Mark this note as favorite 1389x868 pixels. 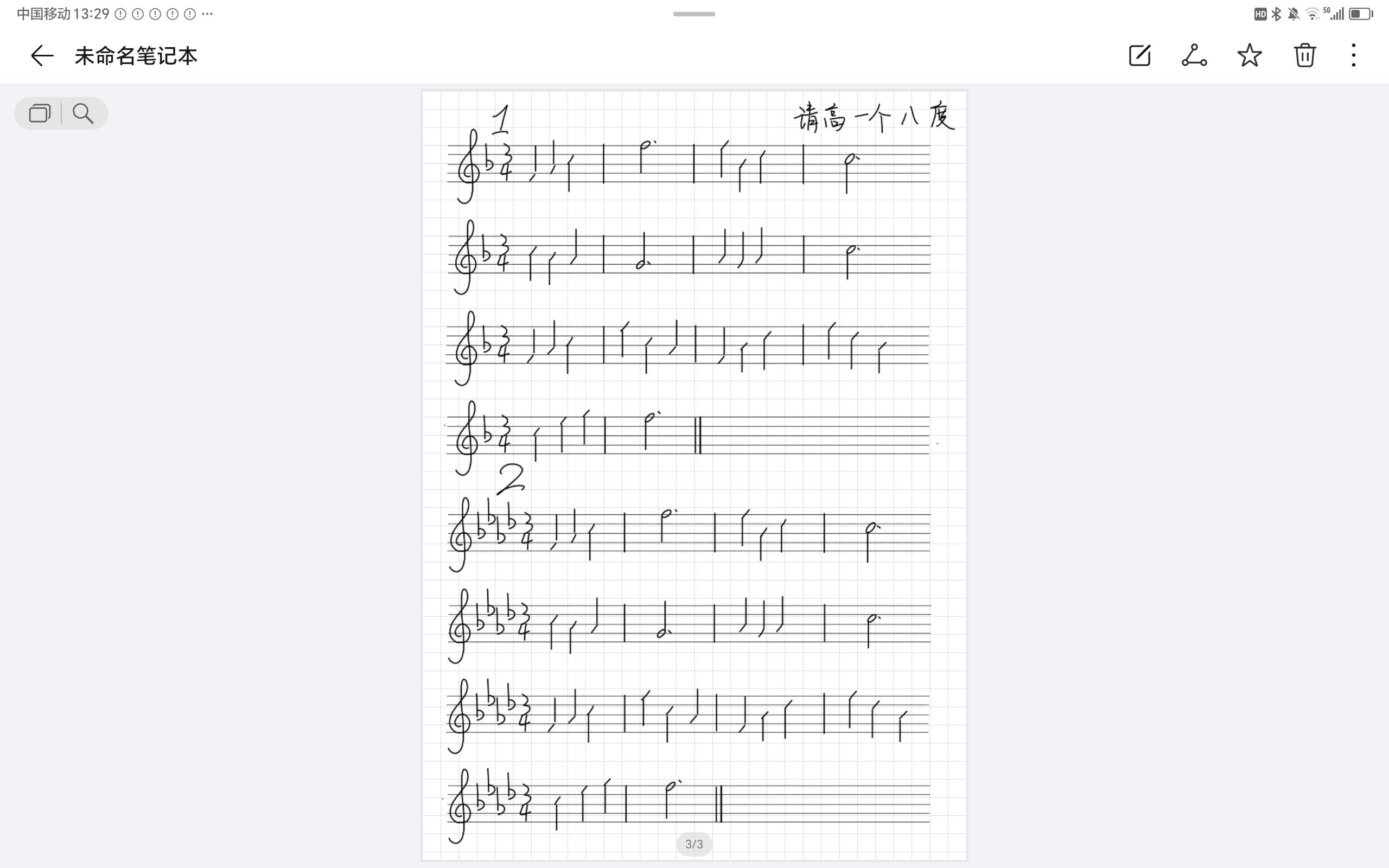pyautogui.click(x=1249, y=56)
